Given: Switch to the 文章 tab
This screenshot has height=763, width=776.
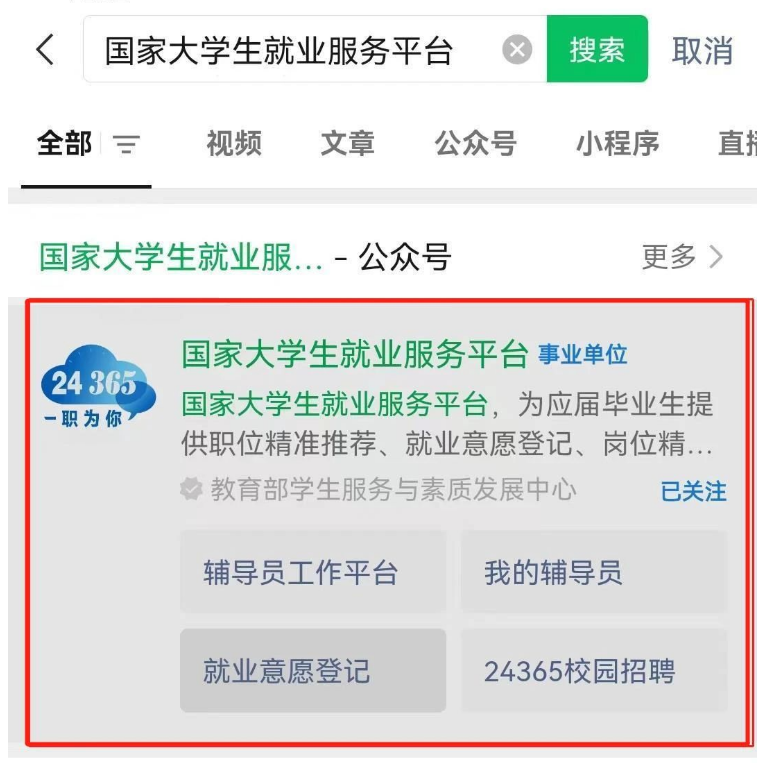Looking at the screenshot, I should tap(348, 144).
